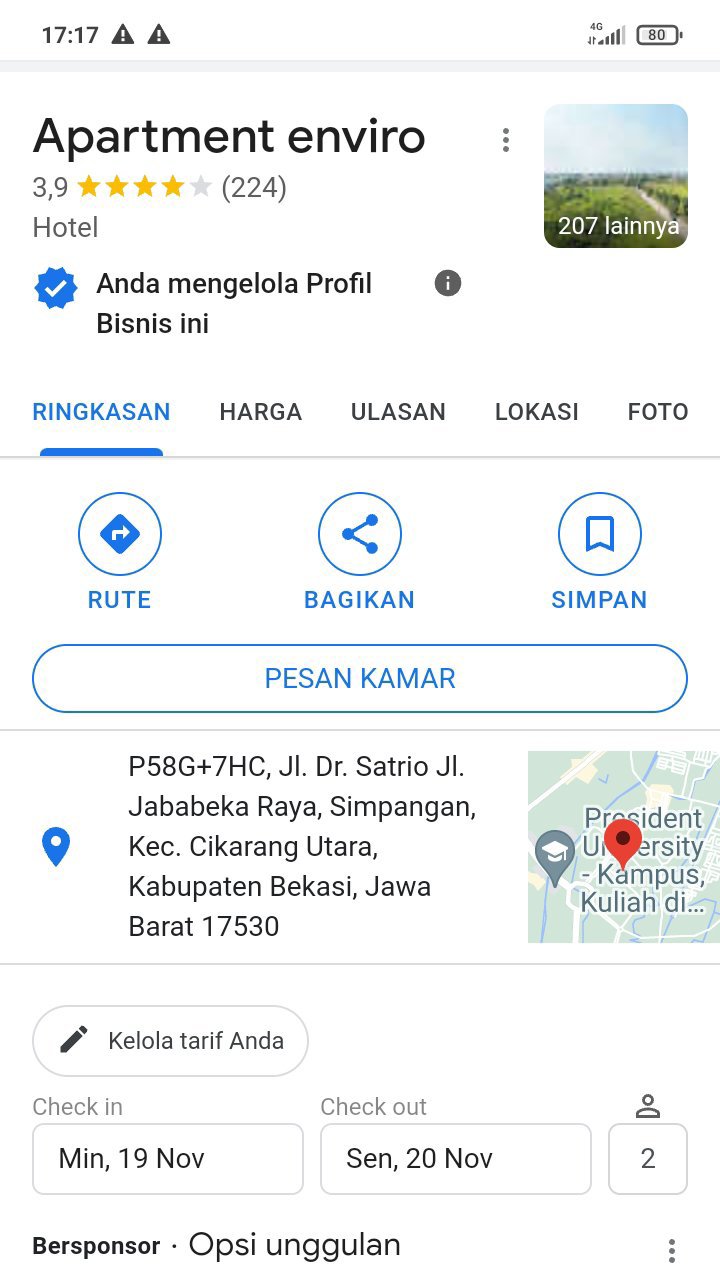Open the map preview near President University
The height and width of the screenshot is (1280, 720).
(x=623, y=847)
